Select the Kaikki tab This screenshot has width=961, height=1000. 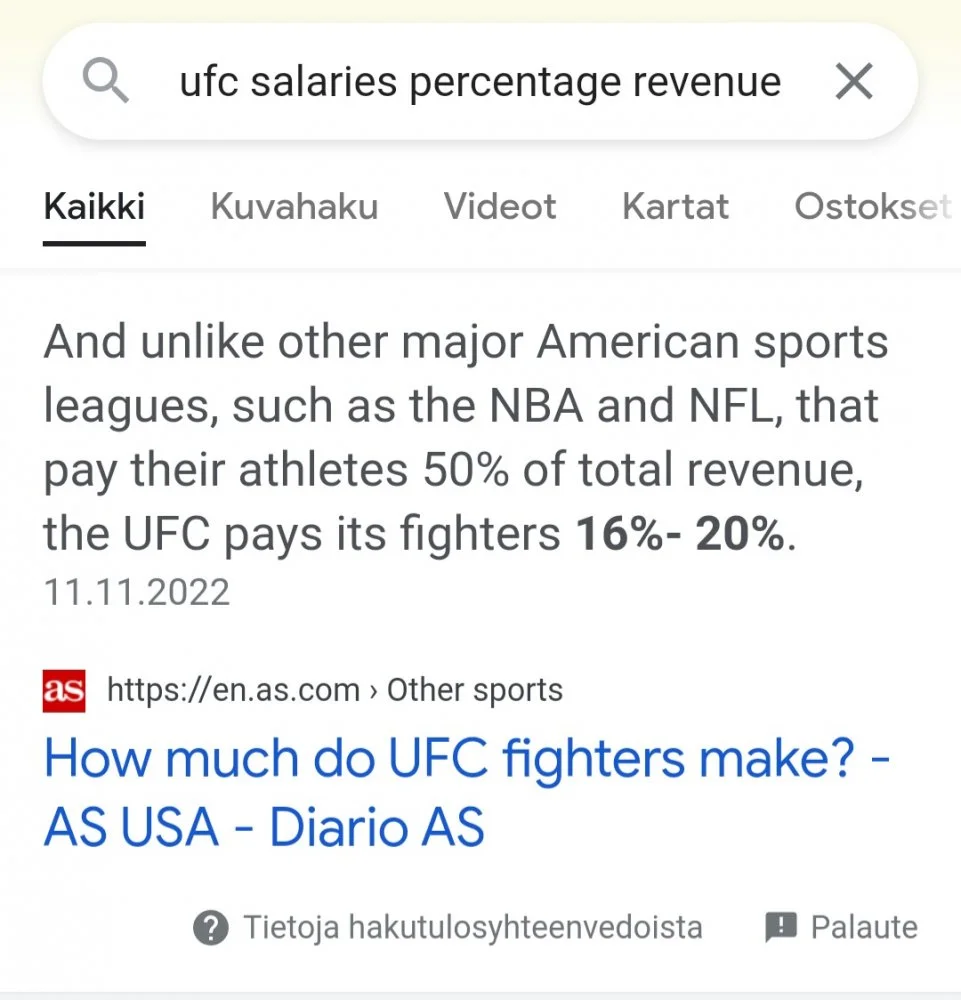pos(95,207)
